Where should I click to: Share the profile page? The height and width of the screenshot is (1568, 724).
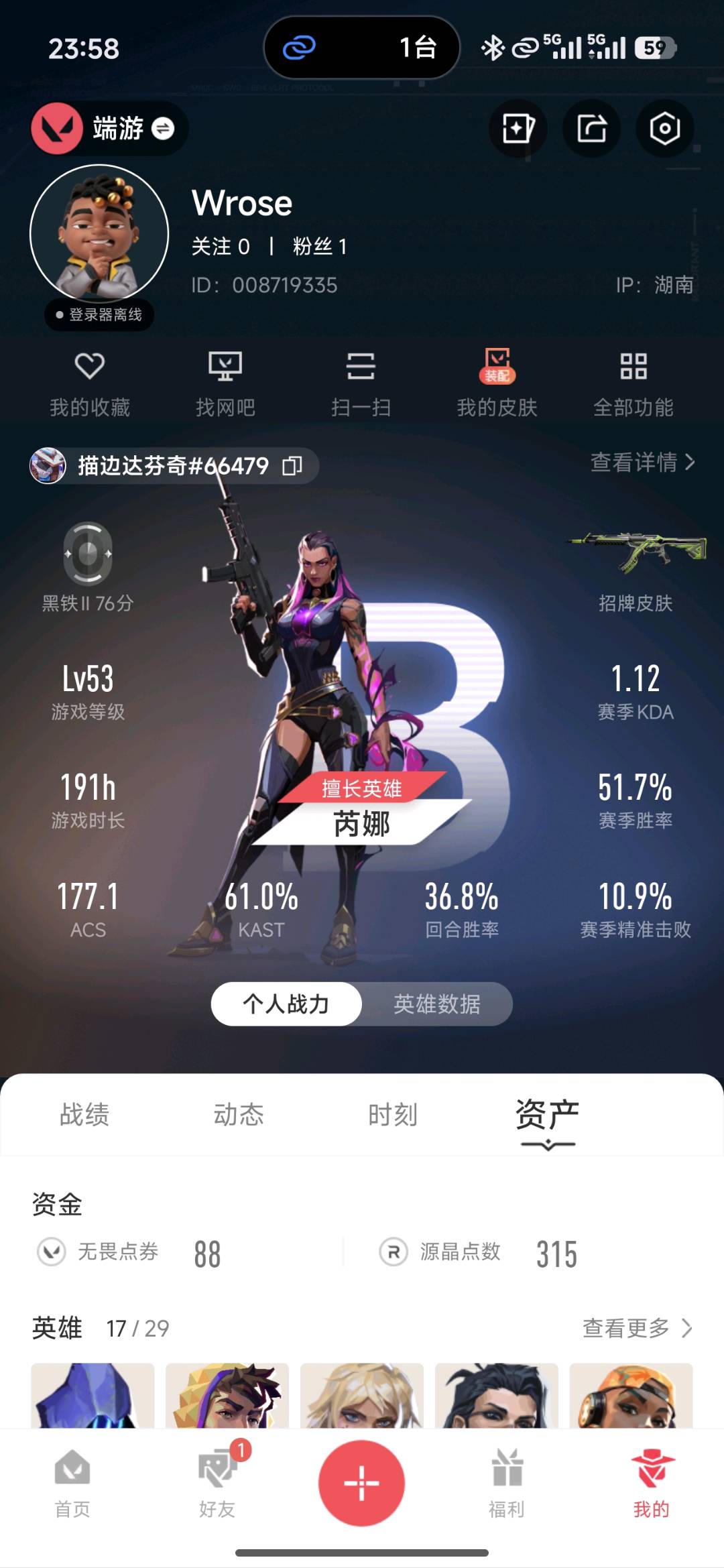coord(591,128)
